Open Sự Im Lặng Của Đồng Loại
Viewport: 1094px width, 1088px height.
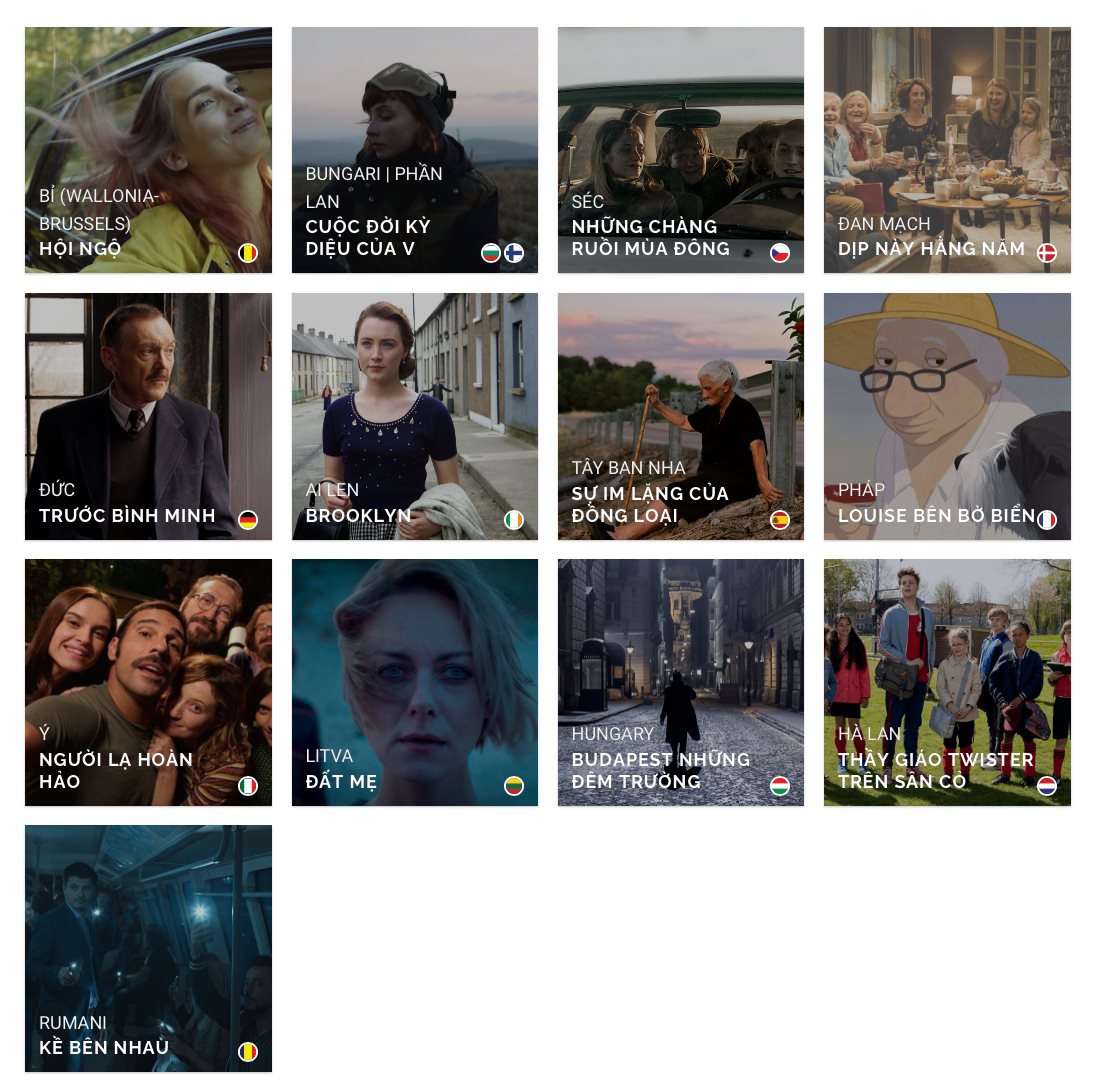pos(680,416)
